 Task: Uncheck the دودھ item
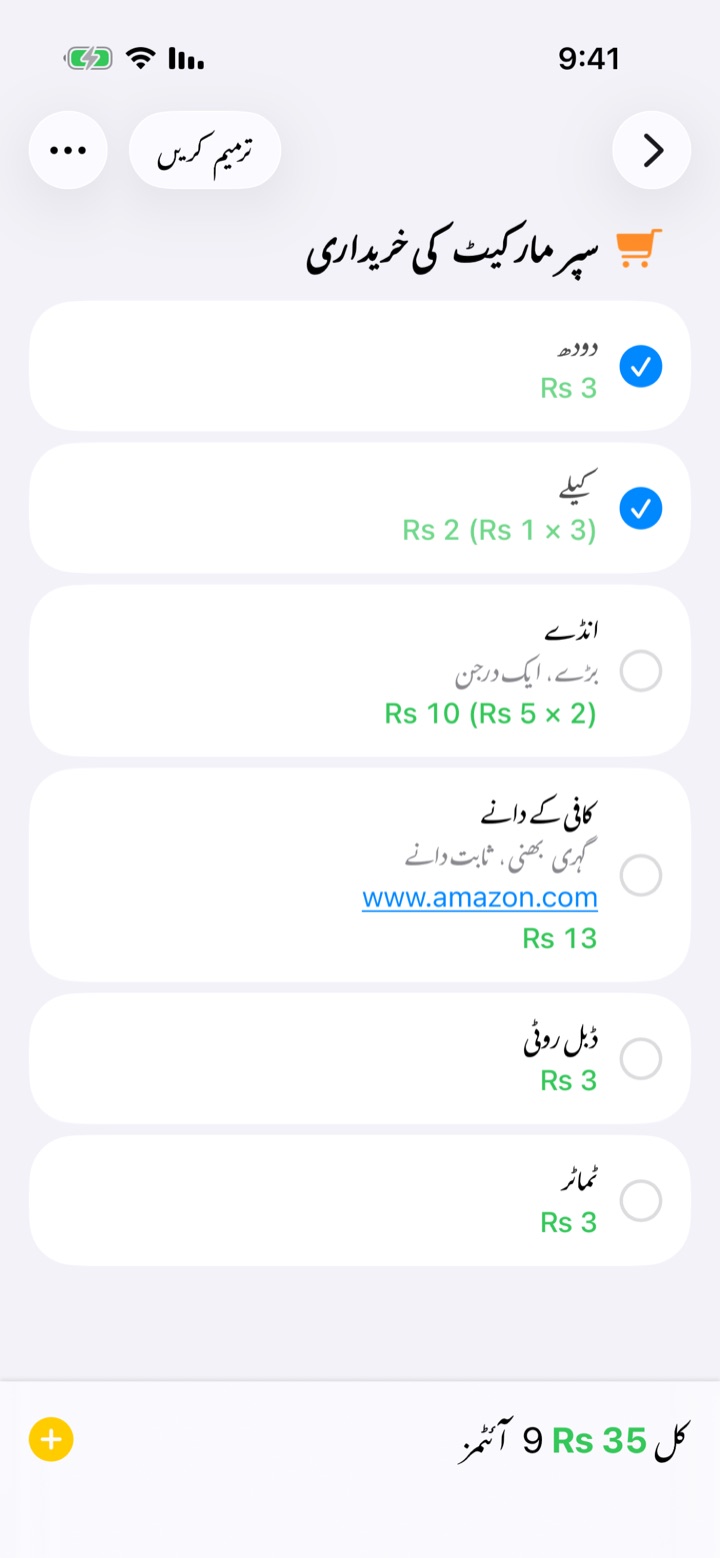pos(640,367)
